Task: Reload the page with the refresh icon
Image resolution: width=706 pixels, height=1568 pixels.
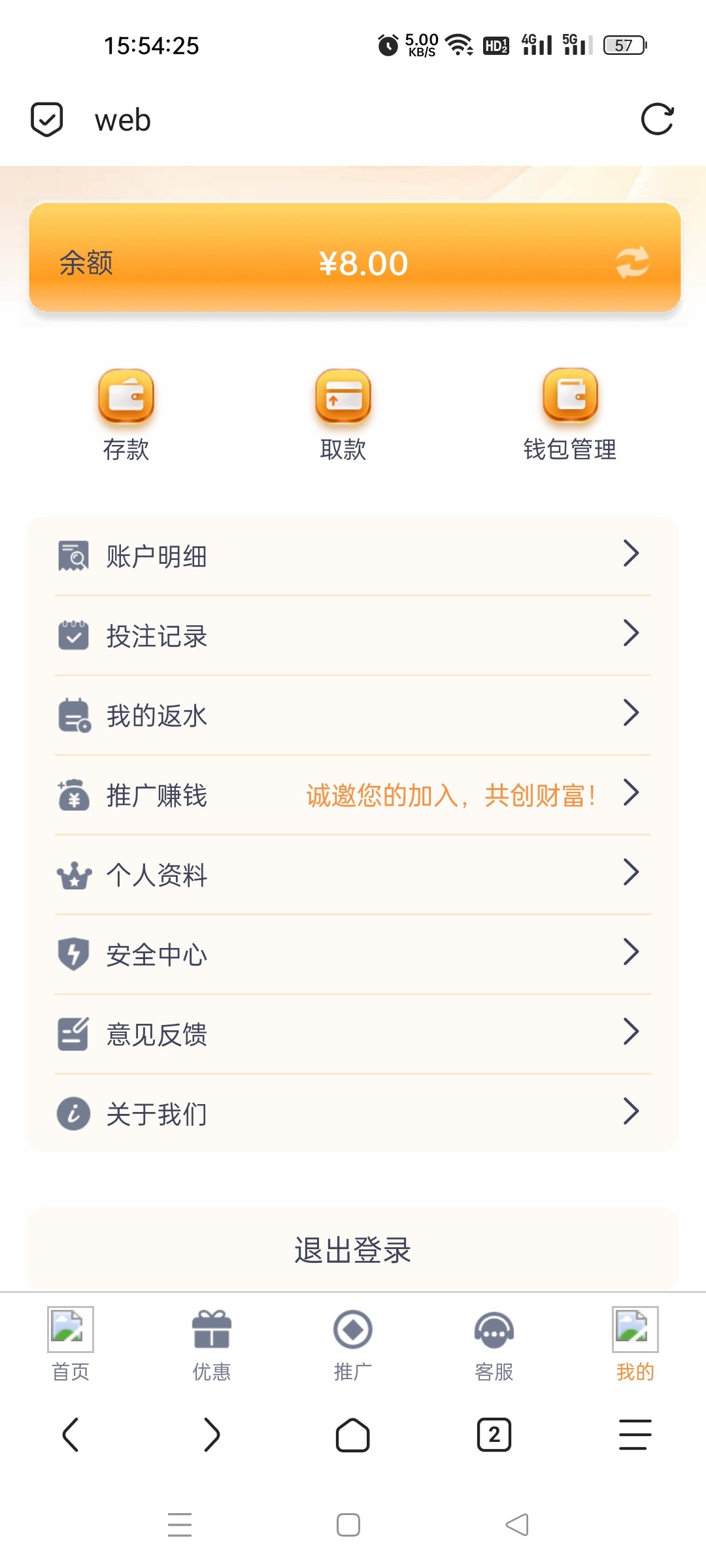Action: pyautogui.click(x=657, y=120)
